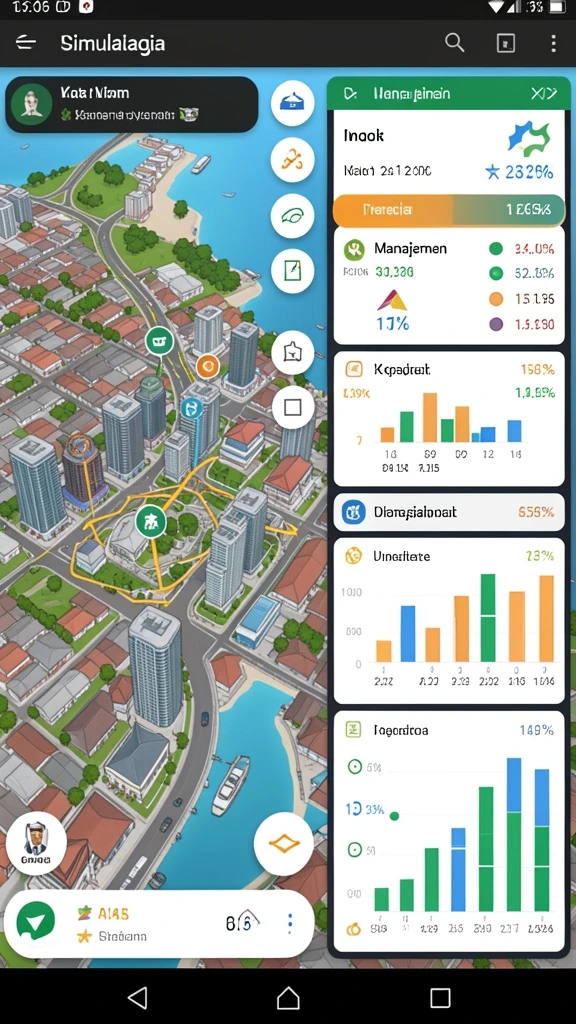Open the app bar overflow menu

(x=553, y=43)
